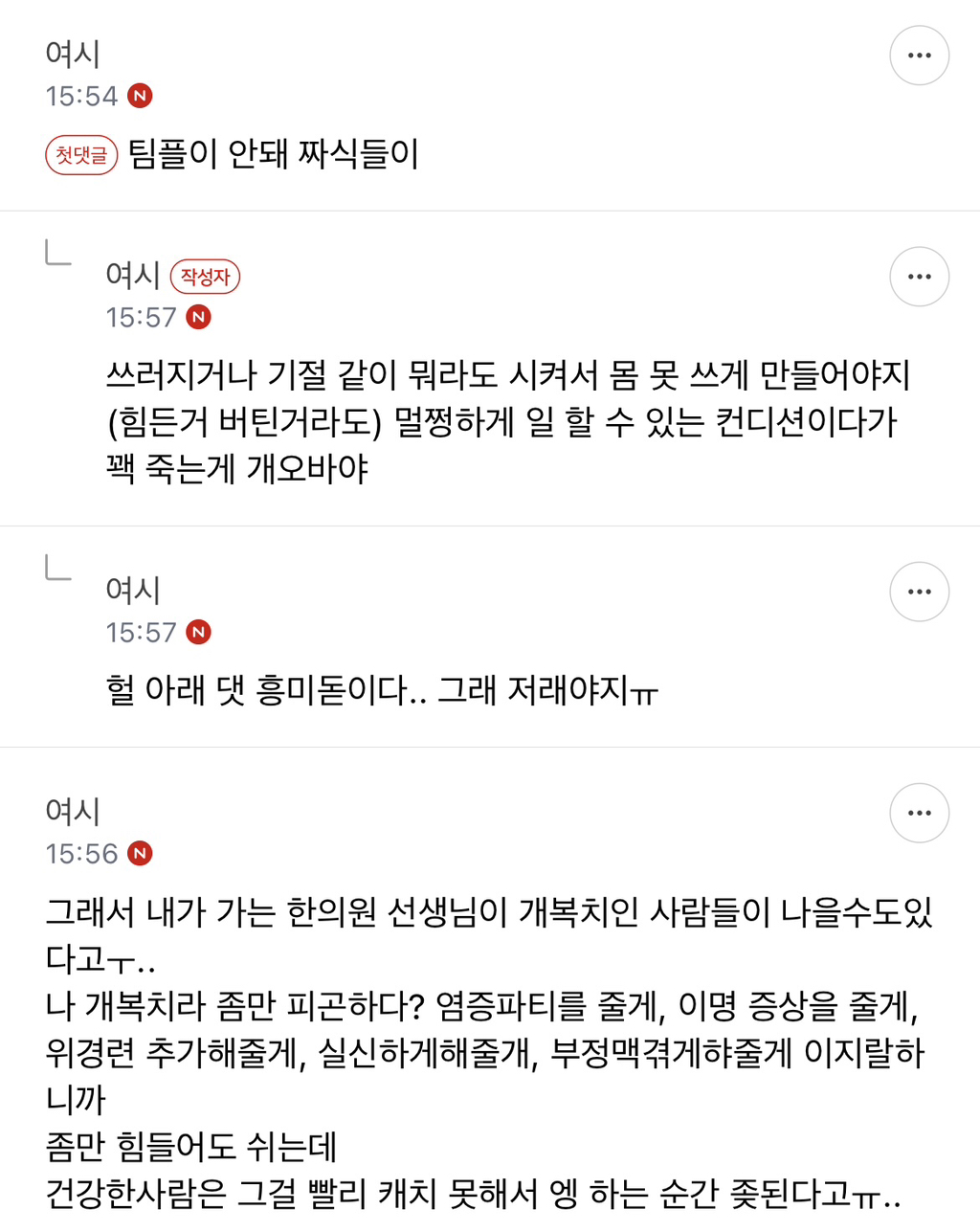The height and width of the screenshot is (1232, 980).
Task: Click the N badge next to the 작성자 timestamp
Action: [198, 318]
